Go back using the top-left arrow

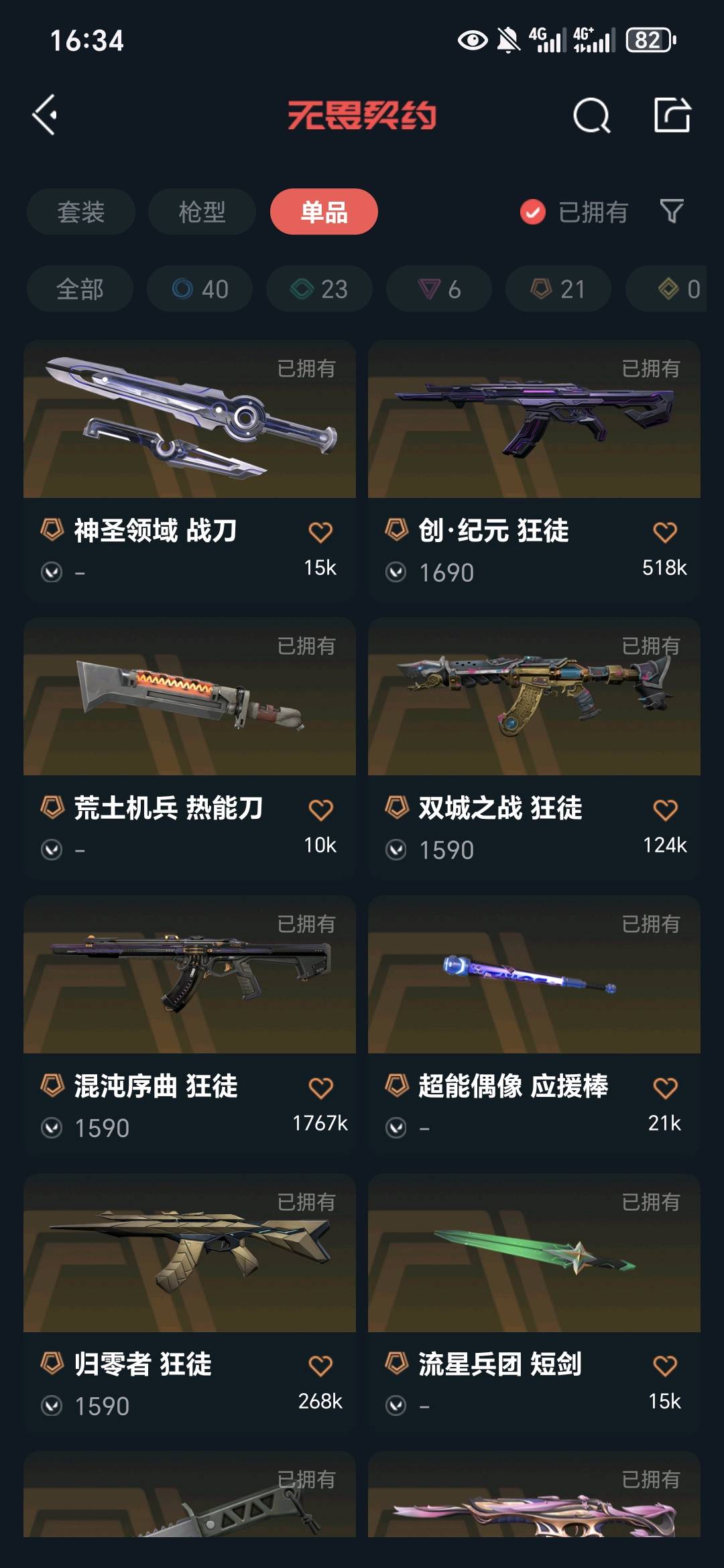45,115
